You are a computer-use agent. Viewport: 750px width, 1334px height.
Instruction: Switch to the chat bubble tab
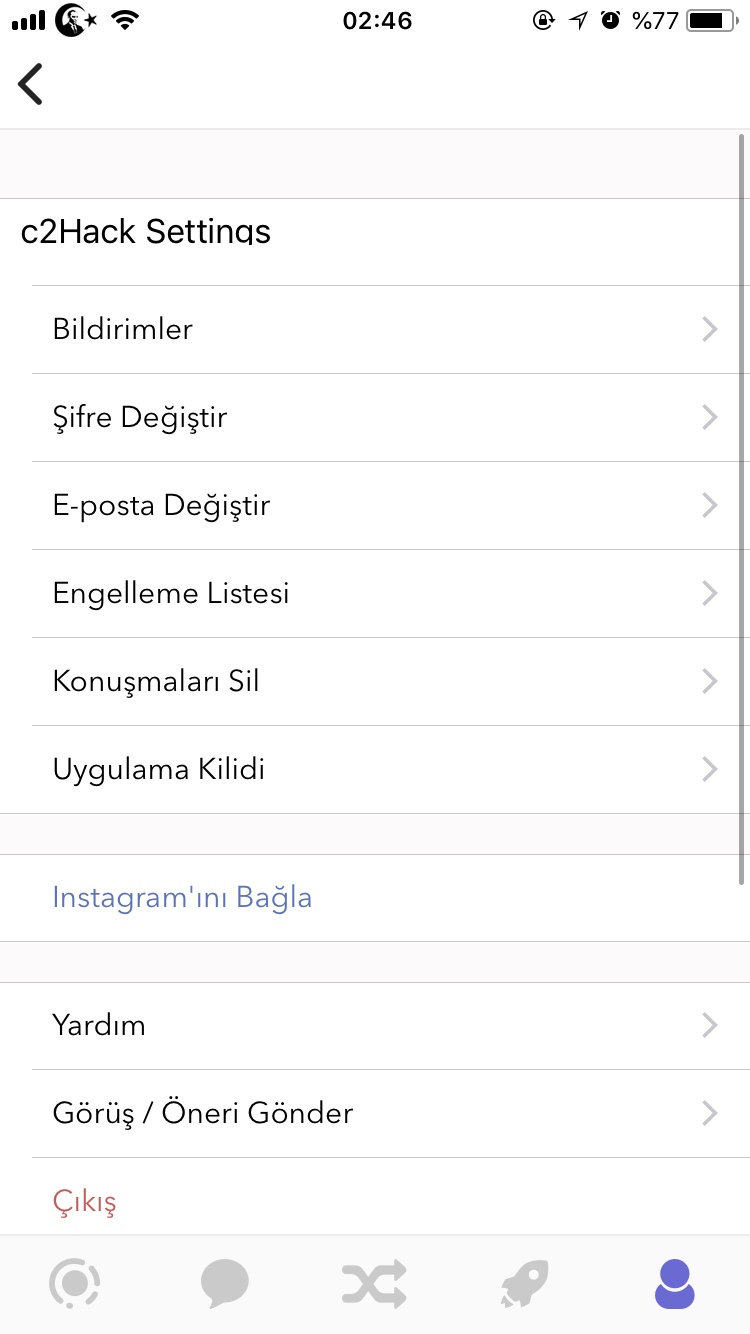point(225,1283)
